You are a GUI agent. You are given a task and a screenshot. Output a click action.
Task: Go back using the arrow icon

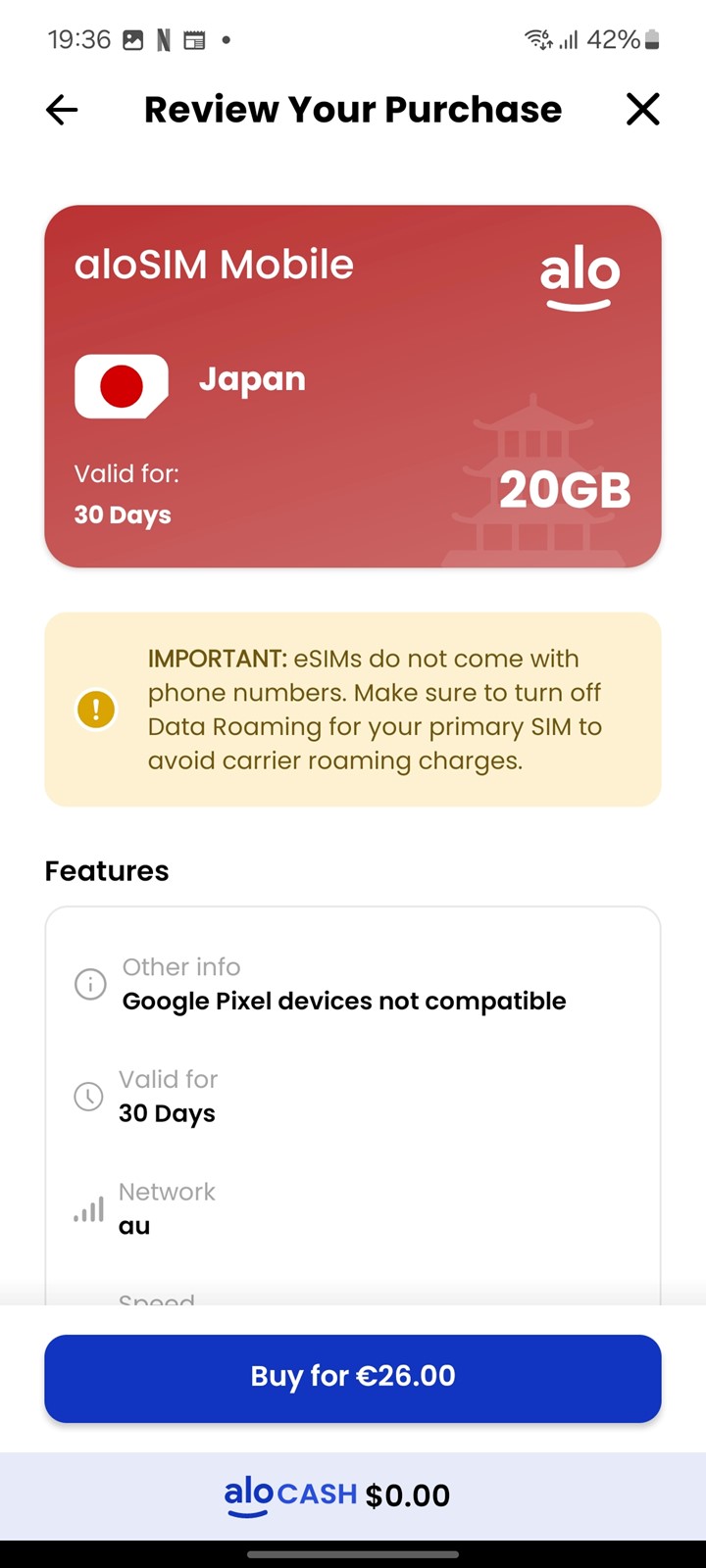(x=62, y=110)
